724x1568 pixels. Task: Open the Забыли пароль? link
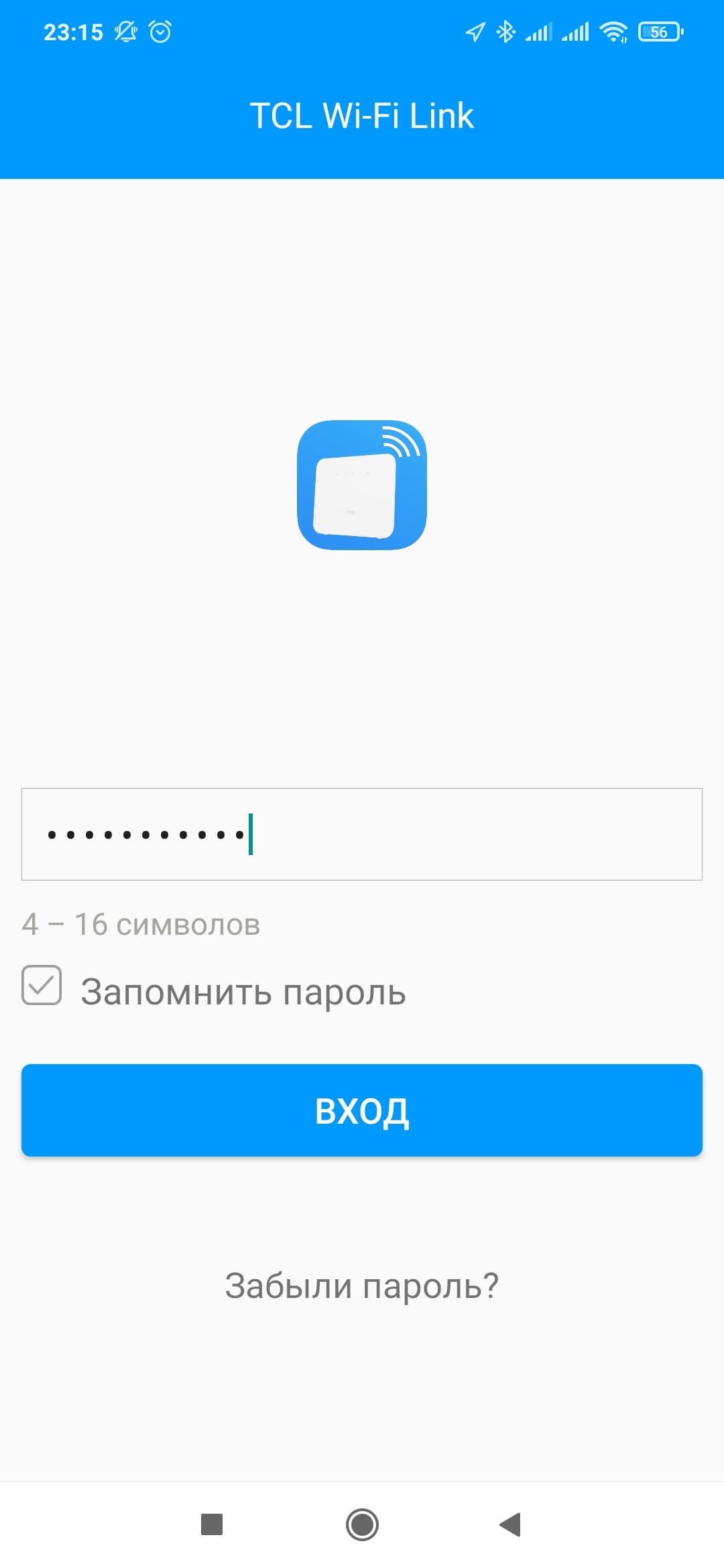tap(362, 1285)
